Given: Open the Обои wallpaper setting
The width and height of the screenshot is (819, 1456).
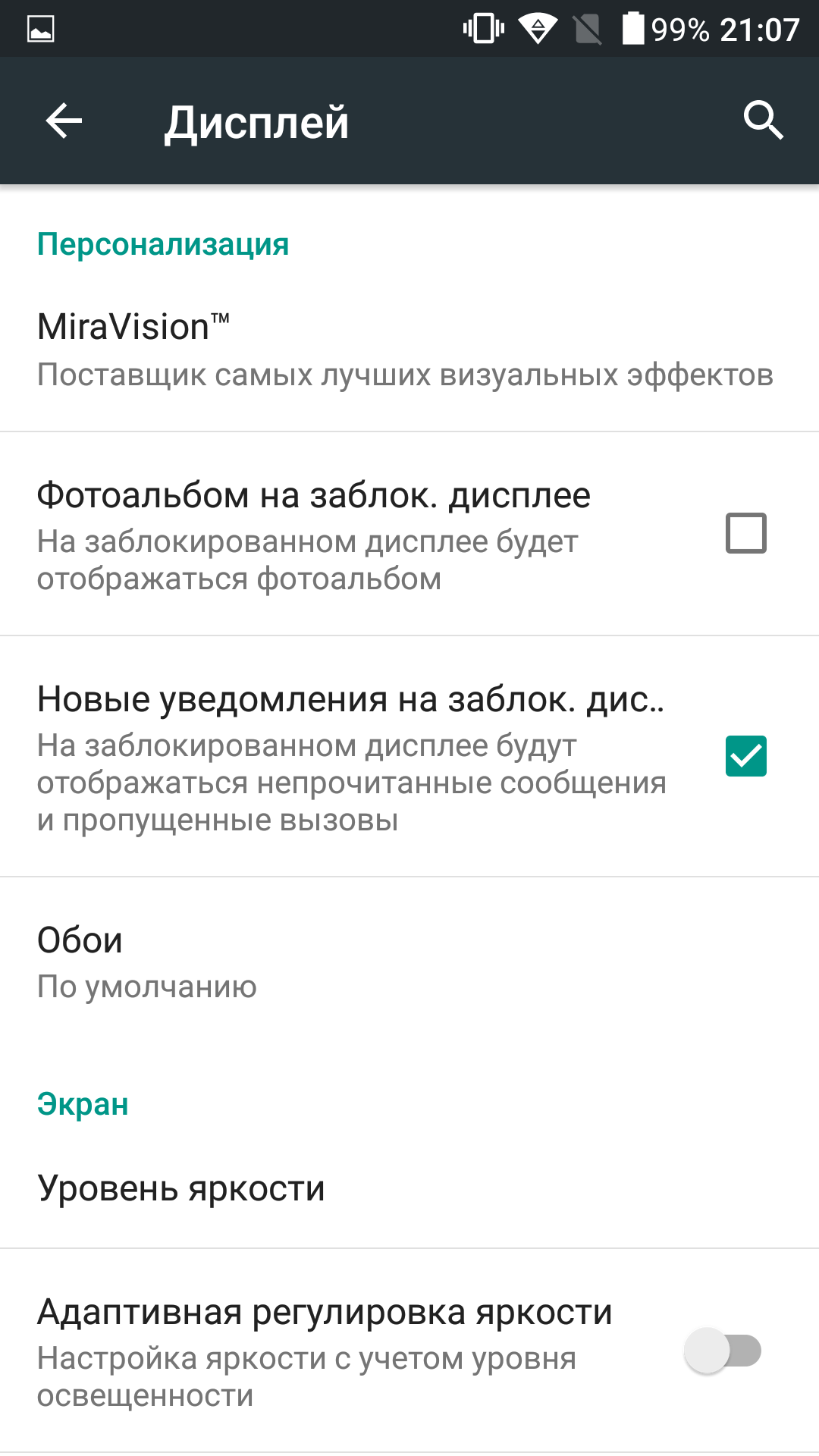Looking at the screenshot, I should (409, 963).
